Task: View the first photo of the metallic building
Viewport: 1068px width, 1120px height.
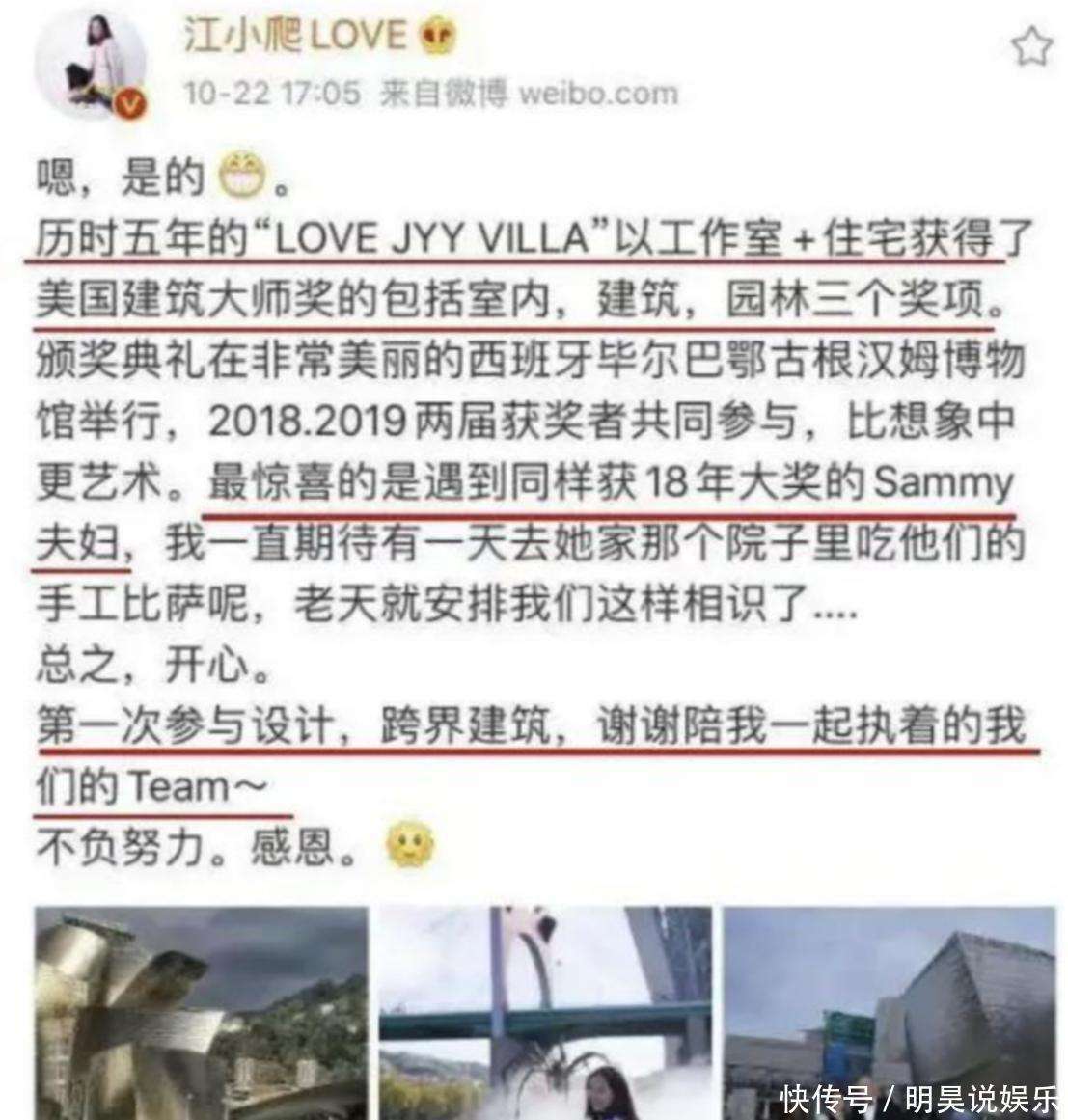Action: coord(201,1013)
